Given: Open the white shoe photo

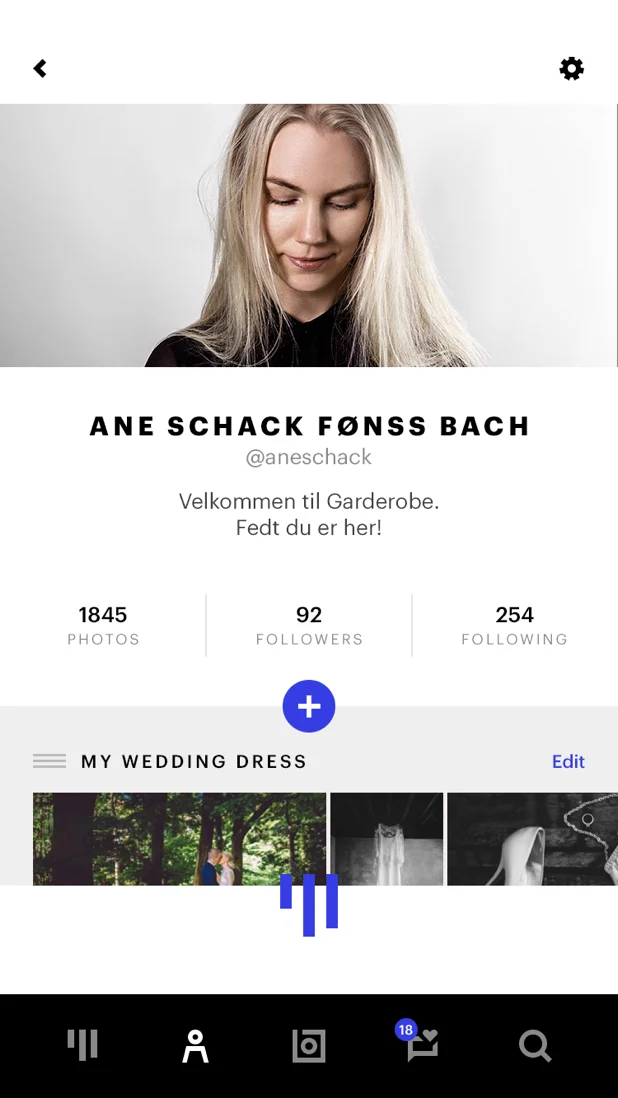Looking at the screenshot, I should 533,839.
